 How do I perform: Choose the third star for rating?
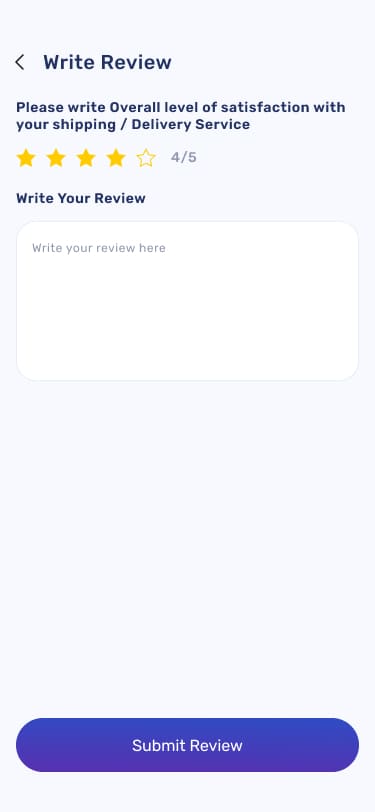86,158
